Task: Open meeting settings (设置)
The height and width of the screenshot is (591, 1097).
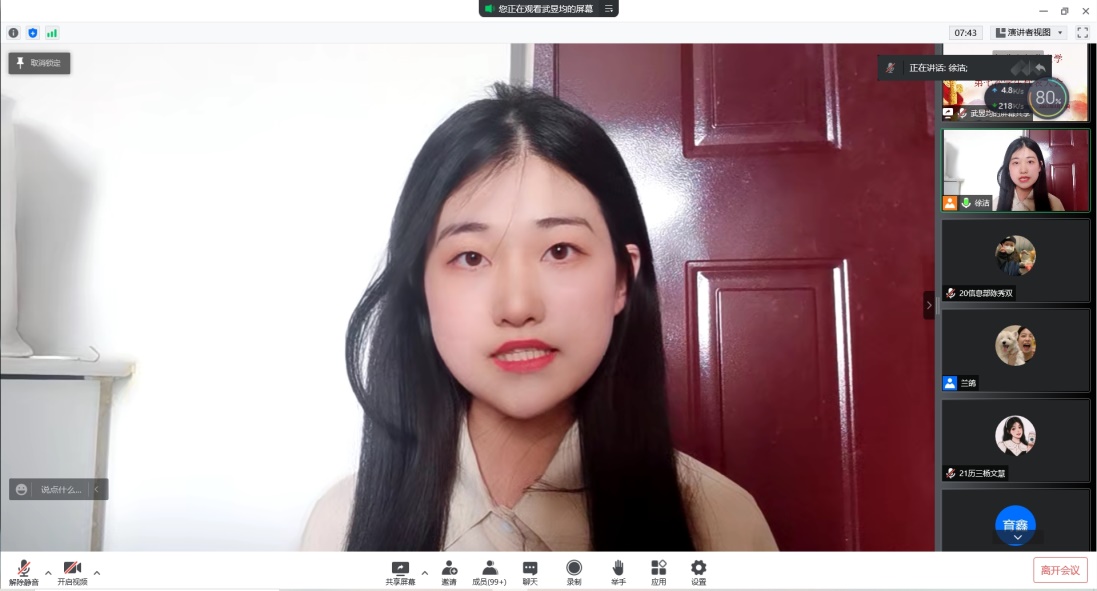Action: 698,572
